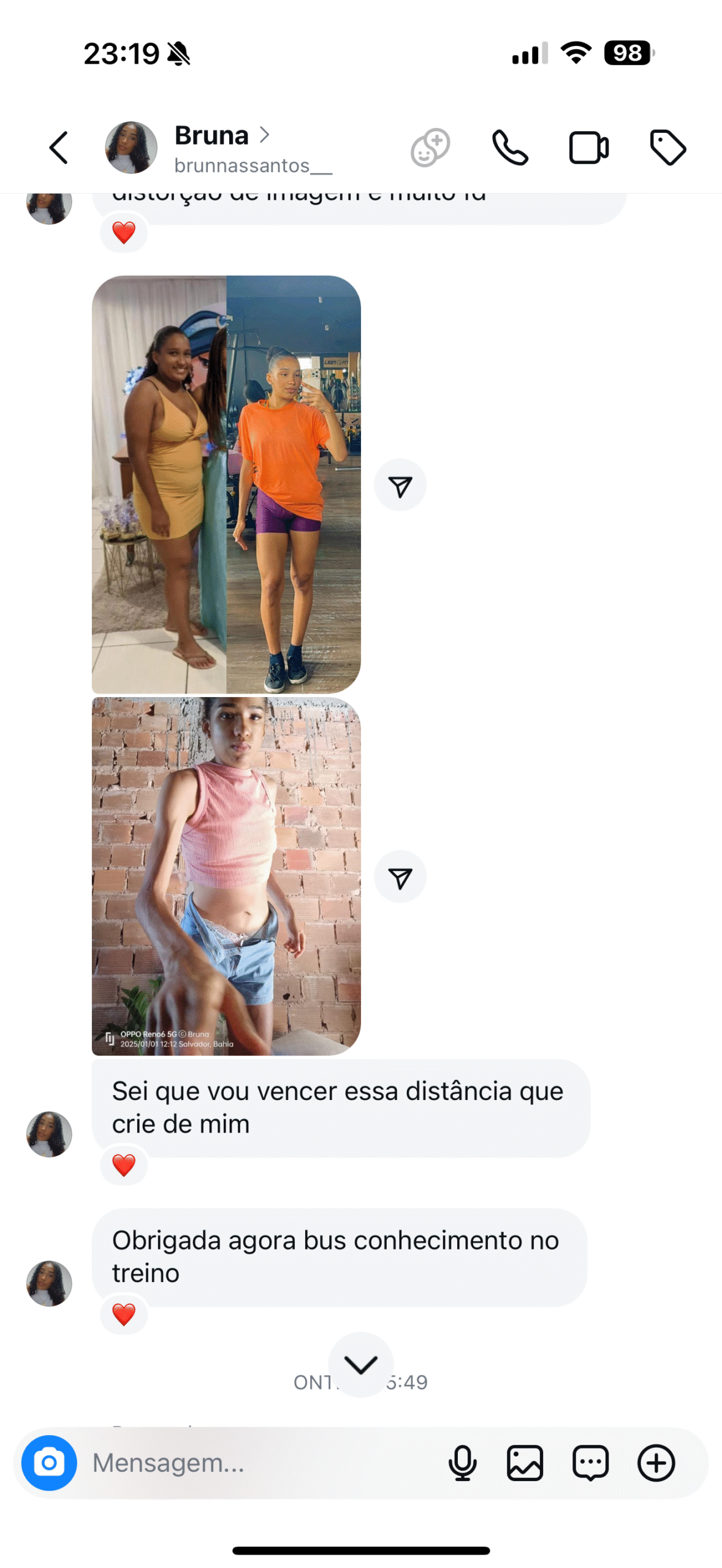Forward the pink top photo

(400, 876)
